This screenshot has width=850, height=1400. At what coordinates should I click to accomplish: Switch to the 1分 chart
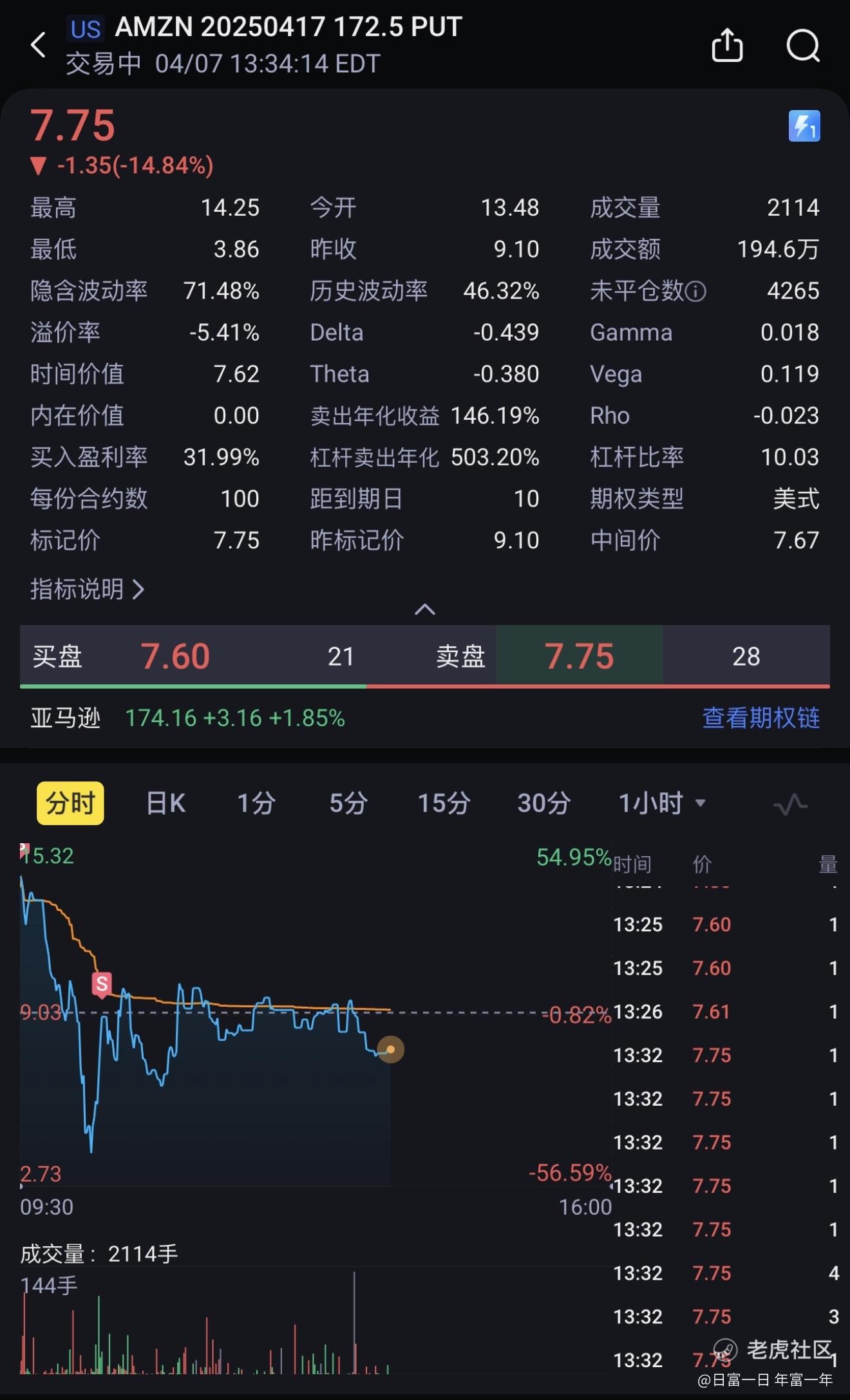[x=256, y=803]
